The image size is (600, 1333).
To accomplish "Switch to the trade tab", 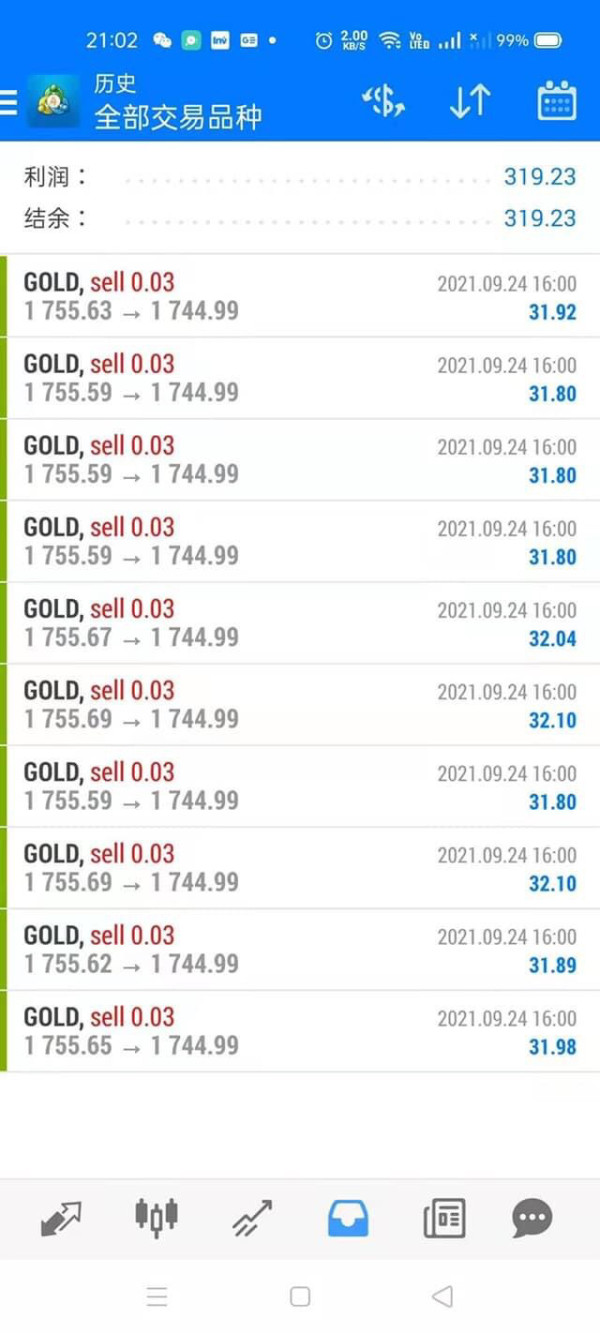I will (252, 1219).
